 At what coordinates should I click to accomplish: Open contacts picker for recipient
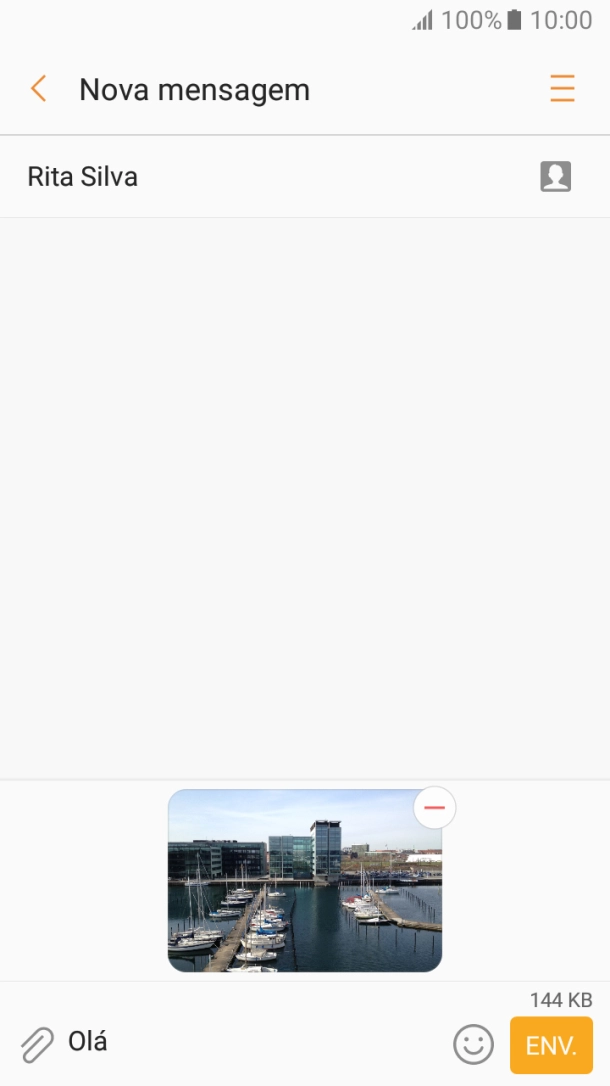(555, 177)
